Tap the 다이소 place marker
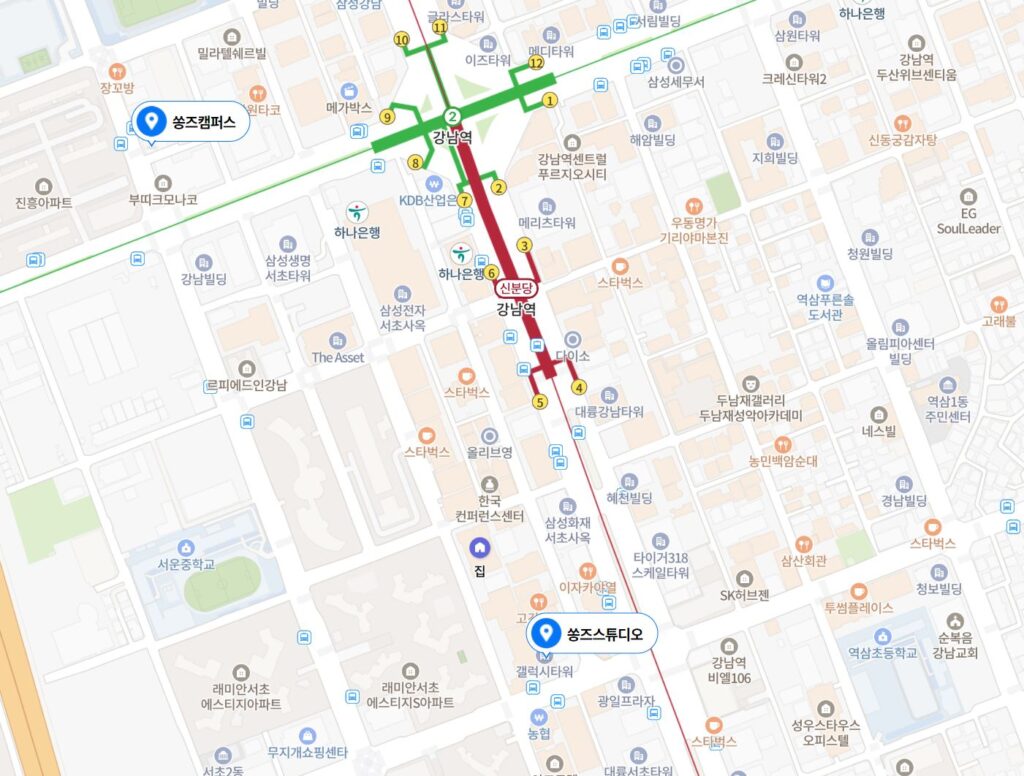1024x776 pixels. [x=572, y=339]
